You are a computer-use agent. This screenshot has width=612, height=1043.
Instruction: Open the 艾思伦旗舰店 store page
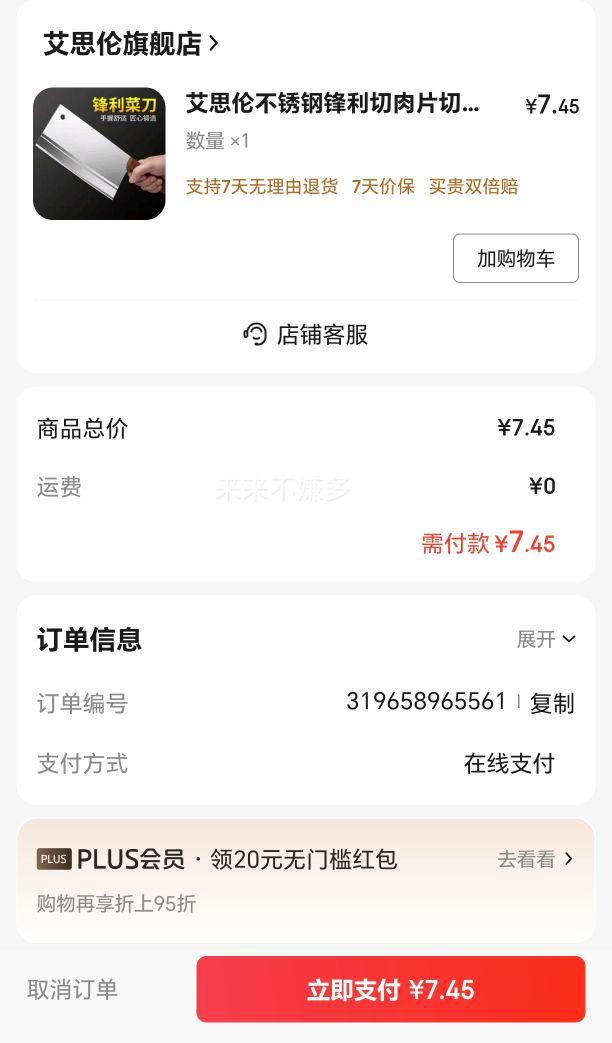coord(130,44)
